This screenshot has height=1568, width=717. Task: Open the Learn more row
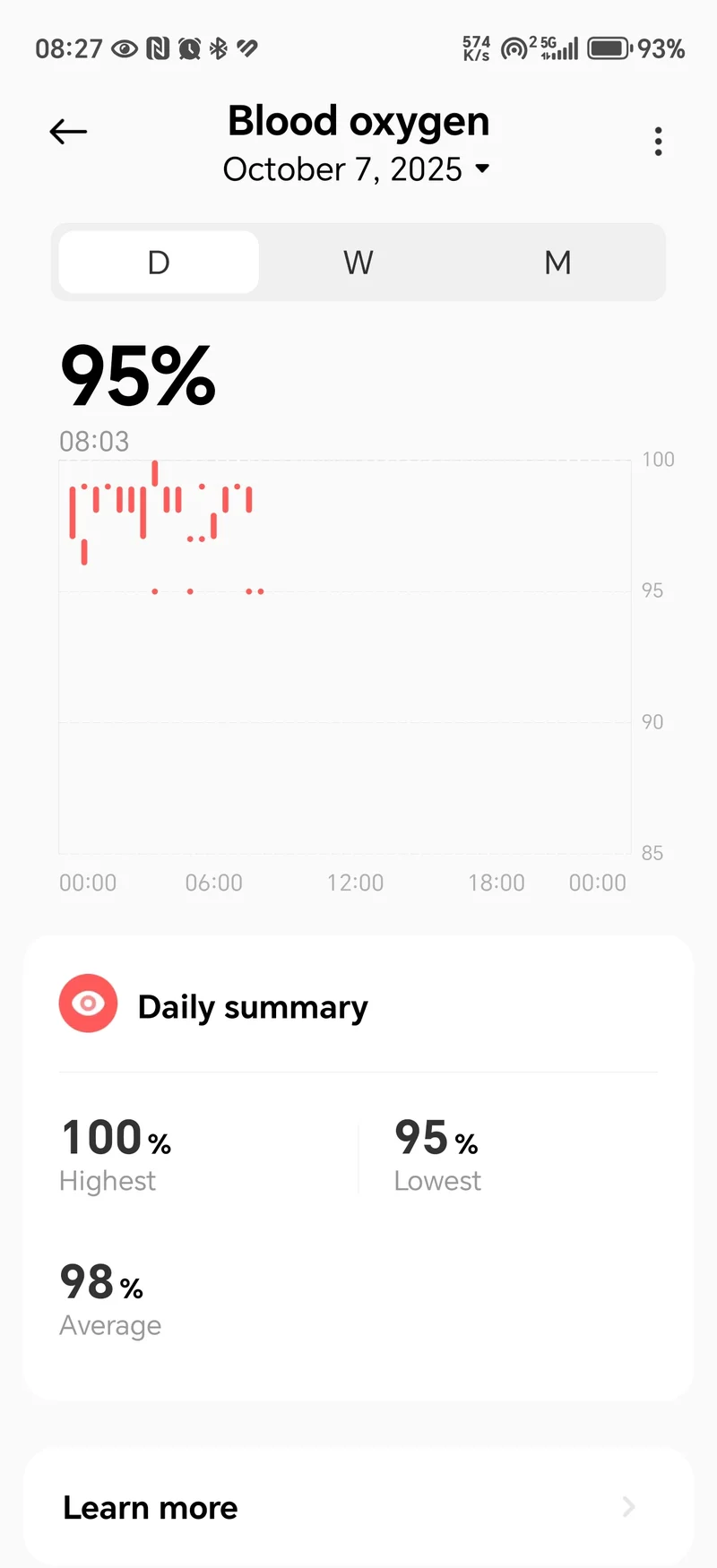pos(358,1507)
